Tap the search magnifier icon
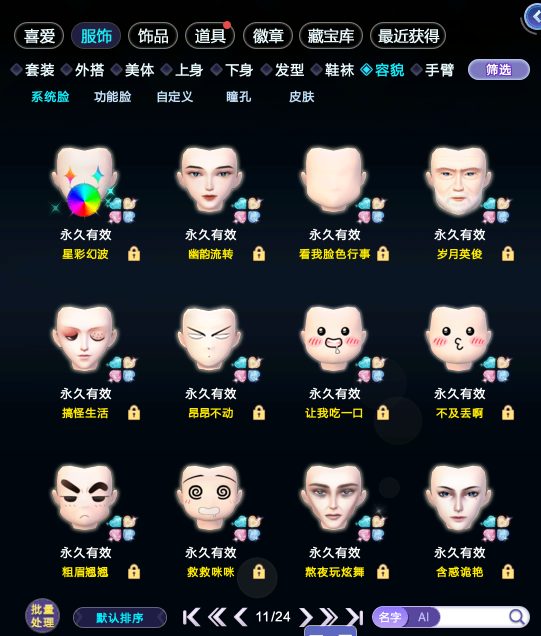 pos(517,617)
